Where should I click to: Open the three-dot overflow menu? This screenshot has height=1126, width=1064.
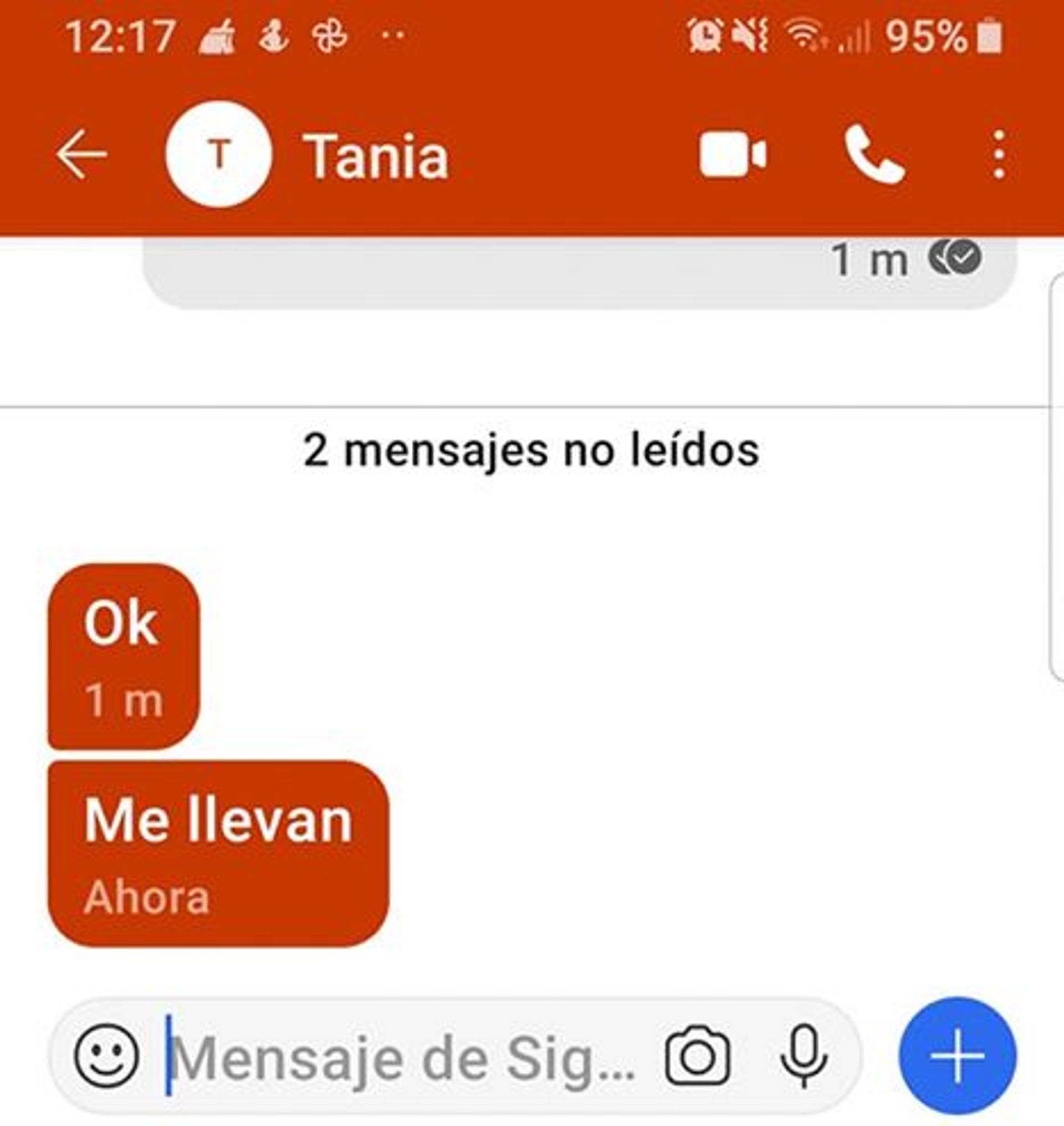click(x=999, y=154)
